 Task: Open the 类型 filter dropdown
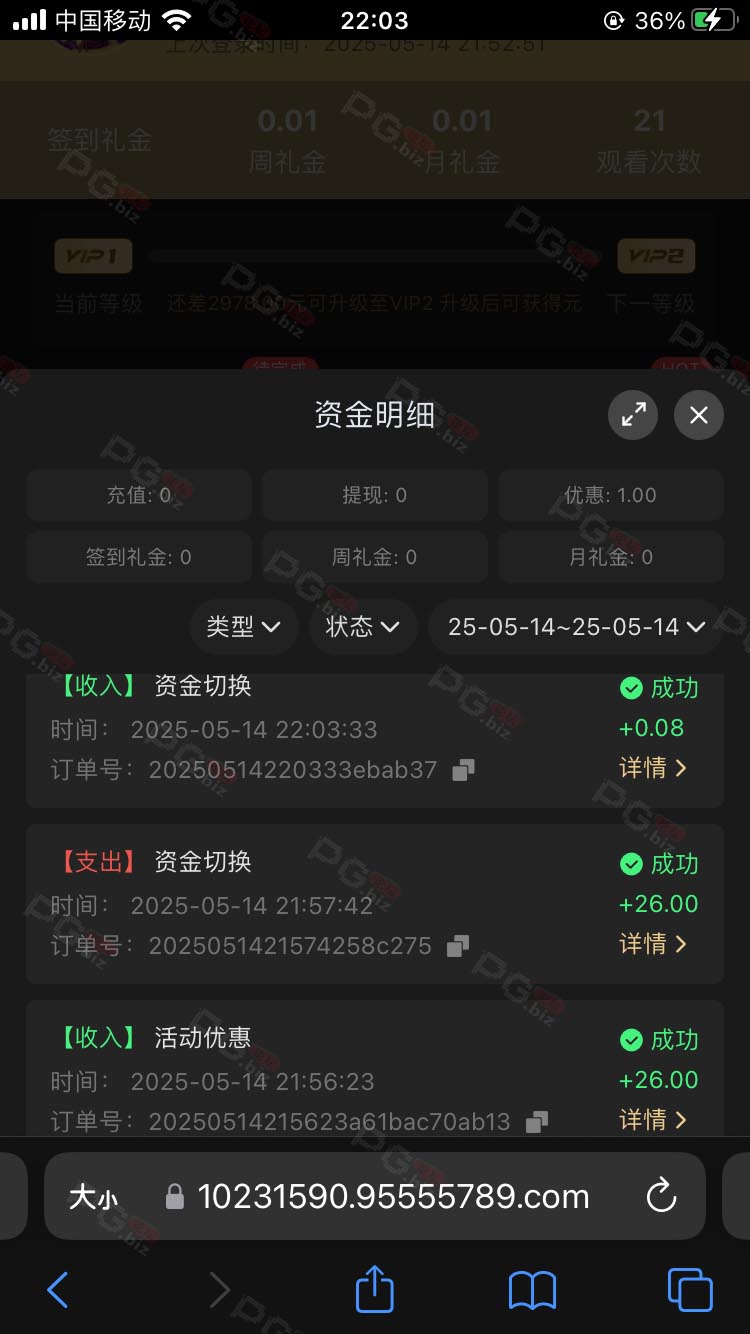[243, 627]
